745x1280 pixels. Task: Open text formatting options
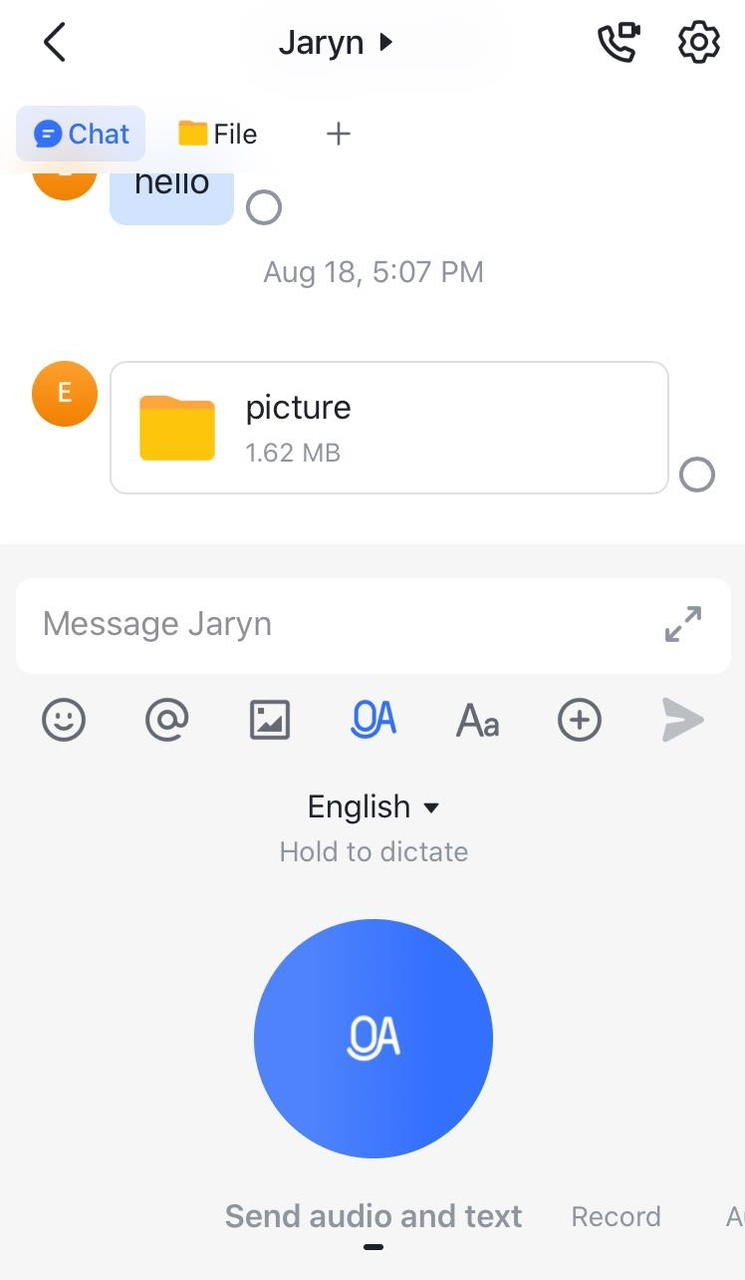(477, 720)
